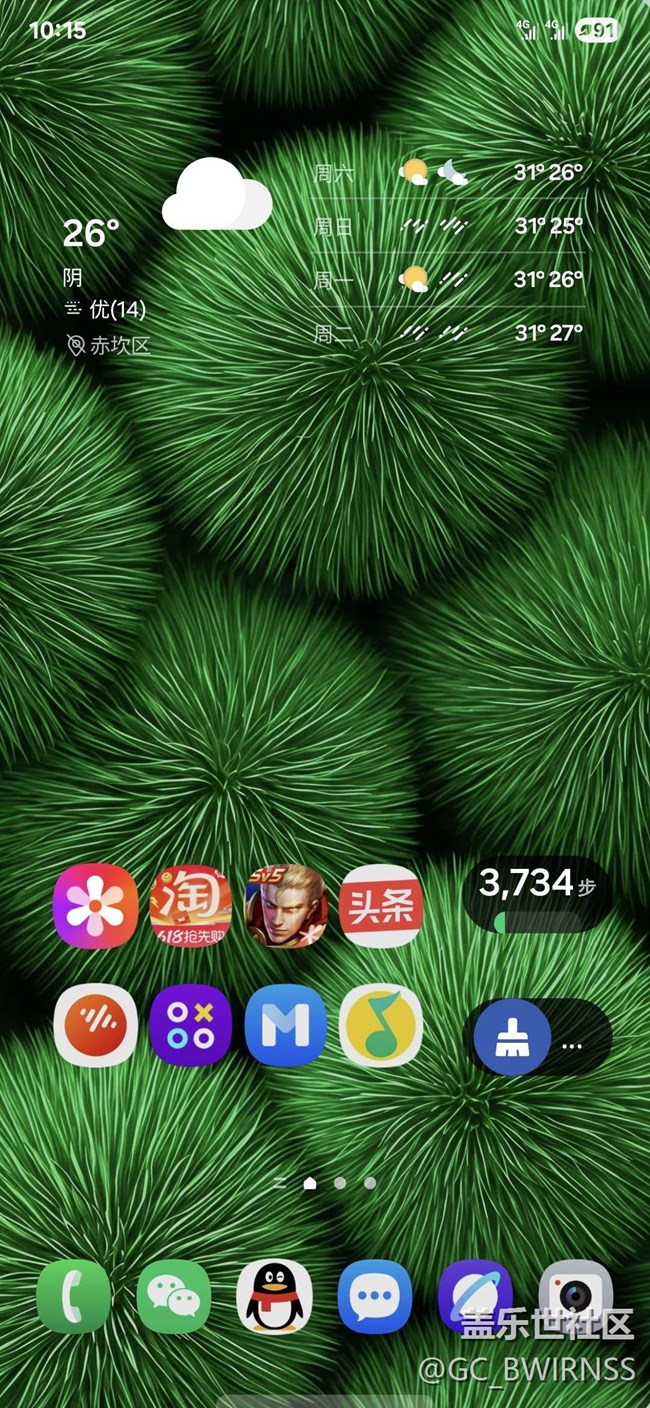650x1408 pixels.
Task: Launch the Taobao app
Action: [191, 906]
